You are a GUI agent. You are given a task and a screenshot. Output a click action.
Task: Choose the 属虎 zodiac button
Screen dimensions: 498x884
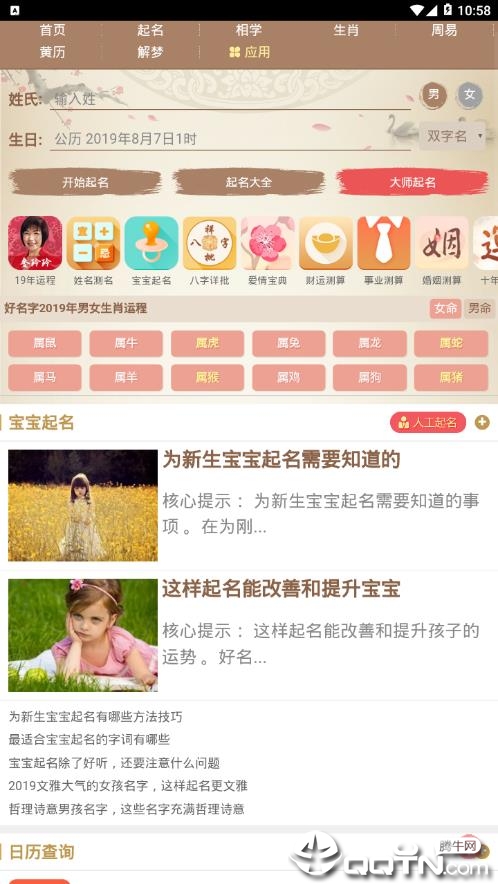click(208, 343)
